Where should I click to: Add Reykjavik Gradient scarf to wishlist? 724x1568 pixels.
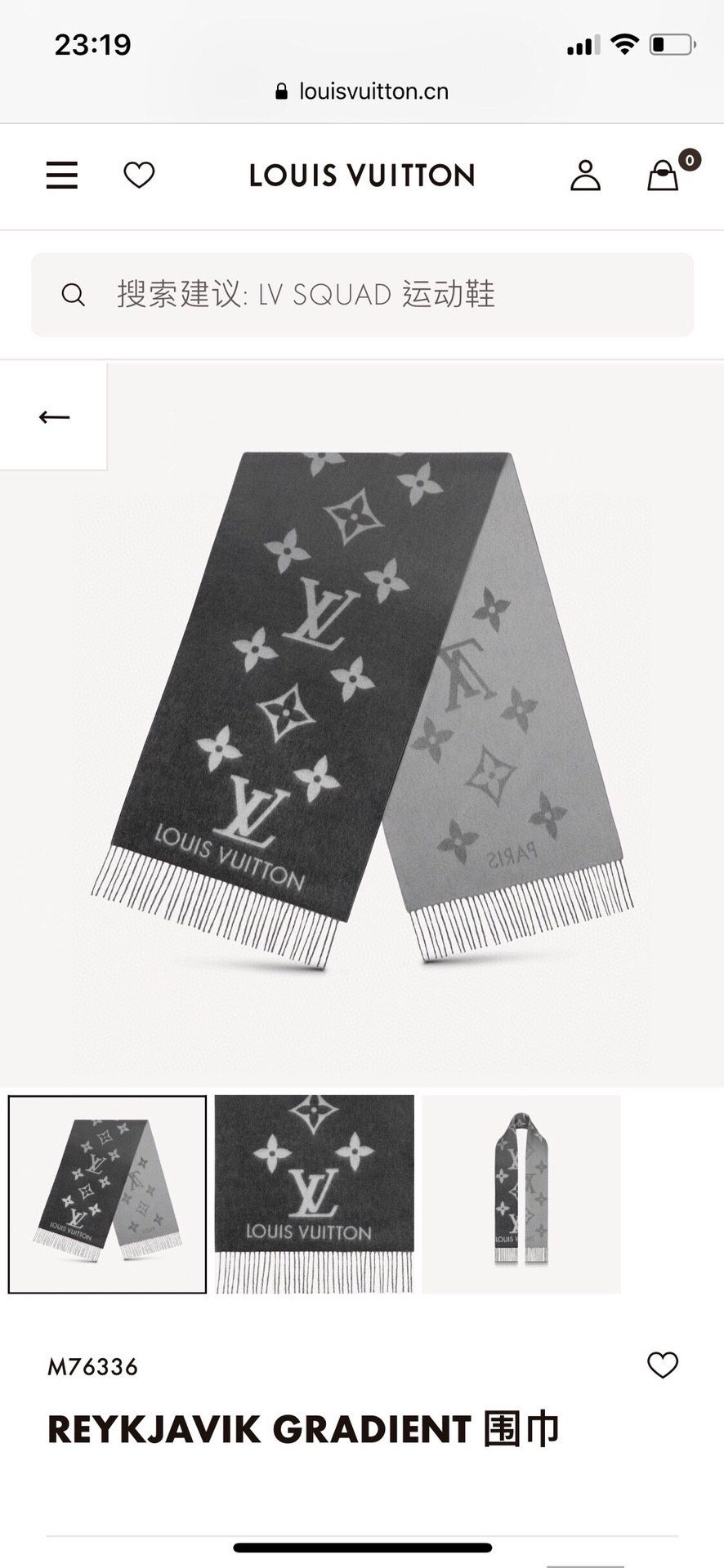point(663,1366)
